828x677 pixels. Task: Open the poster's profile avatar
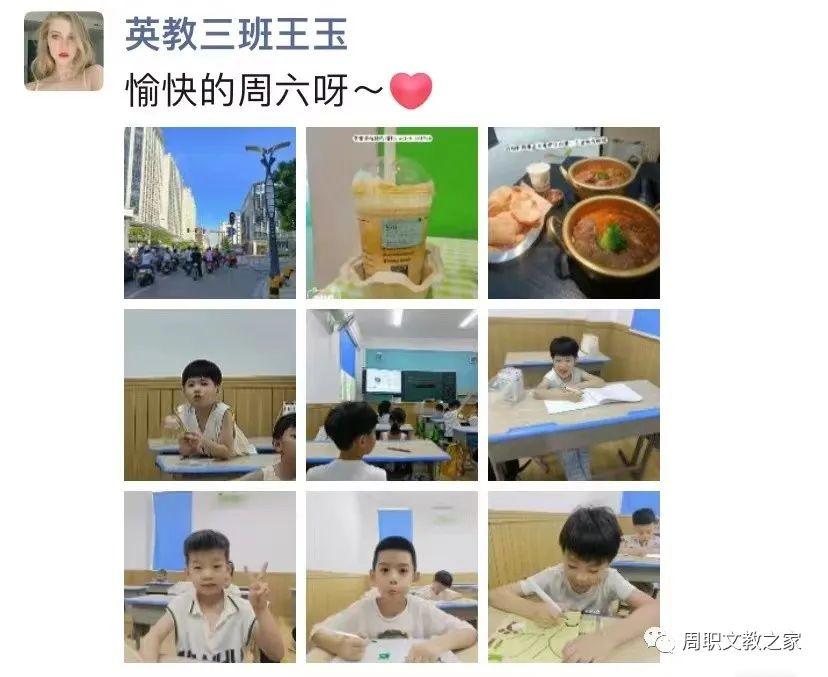coord(63,51)
